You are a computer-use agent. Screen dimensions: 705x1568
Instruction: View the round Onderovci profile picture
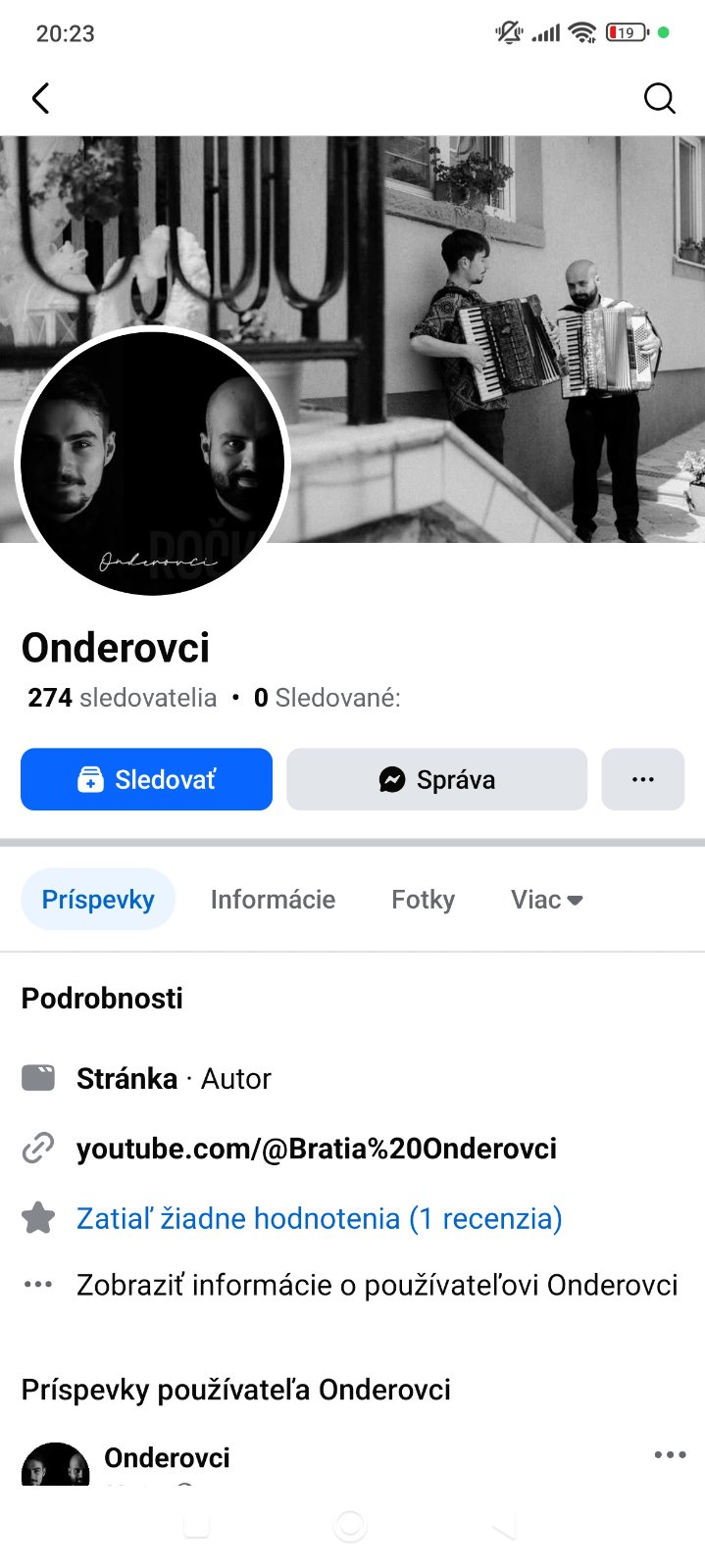coord(152,461)
